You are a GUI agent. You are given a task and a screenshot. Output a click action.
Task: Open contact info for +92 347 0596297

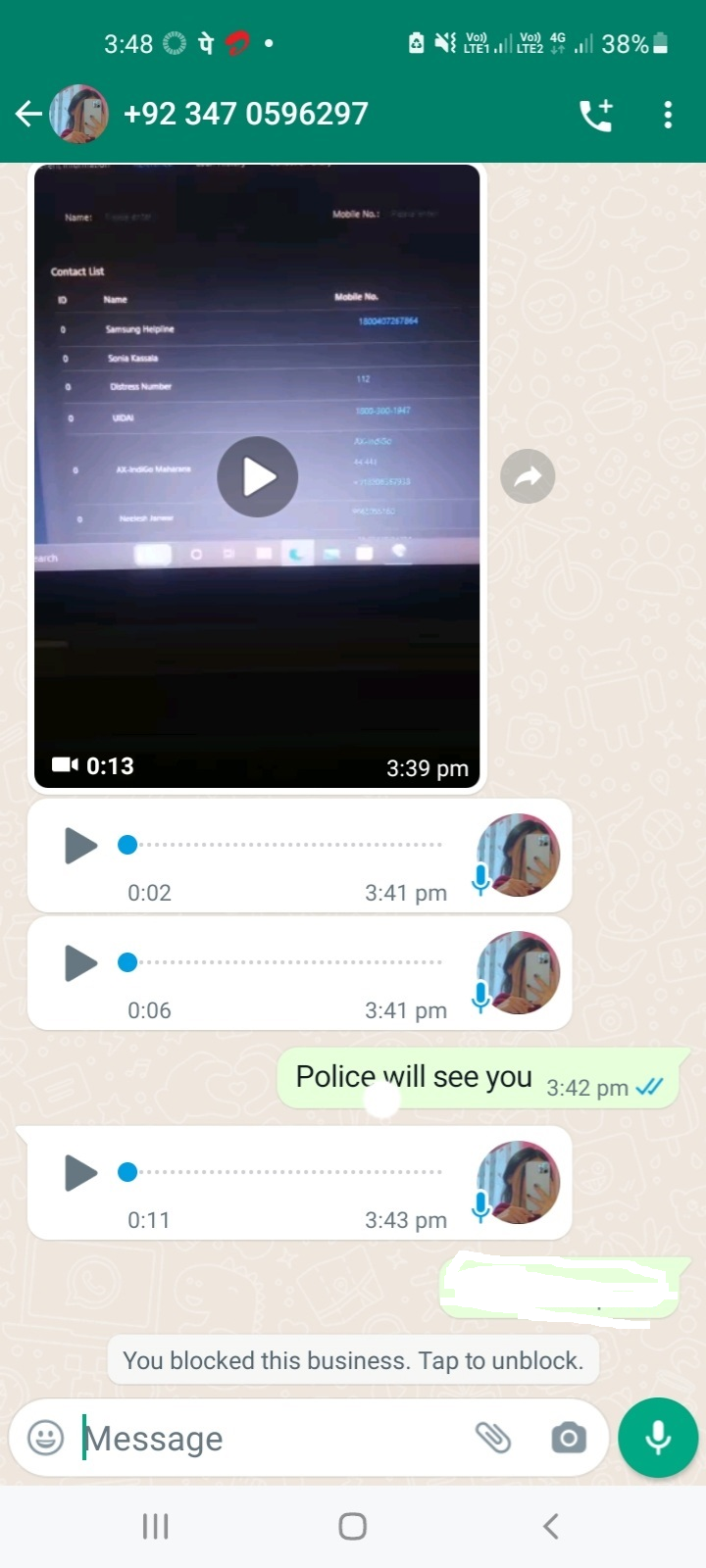pos(245,115)
